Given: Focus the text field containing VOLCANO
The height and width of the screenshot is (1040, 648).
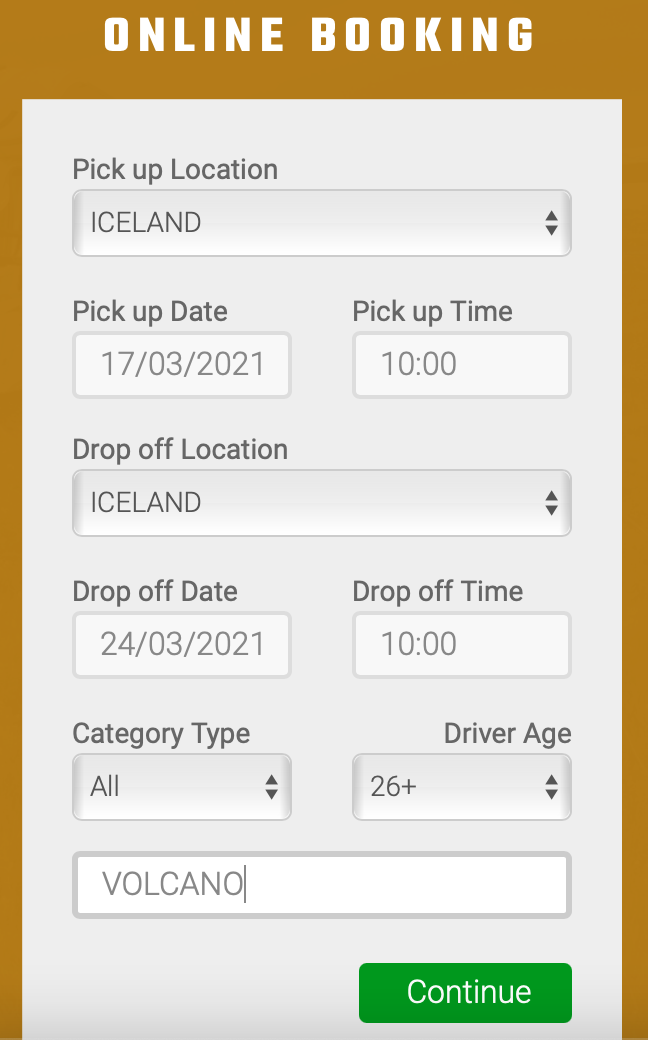Looking at the screenshot, I should pyautogui.click(x=322, y=885).
